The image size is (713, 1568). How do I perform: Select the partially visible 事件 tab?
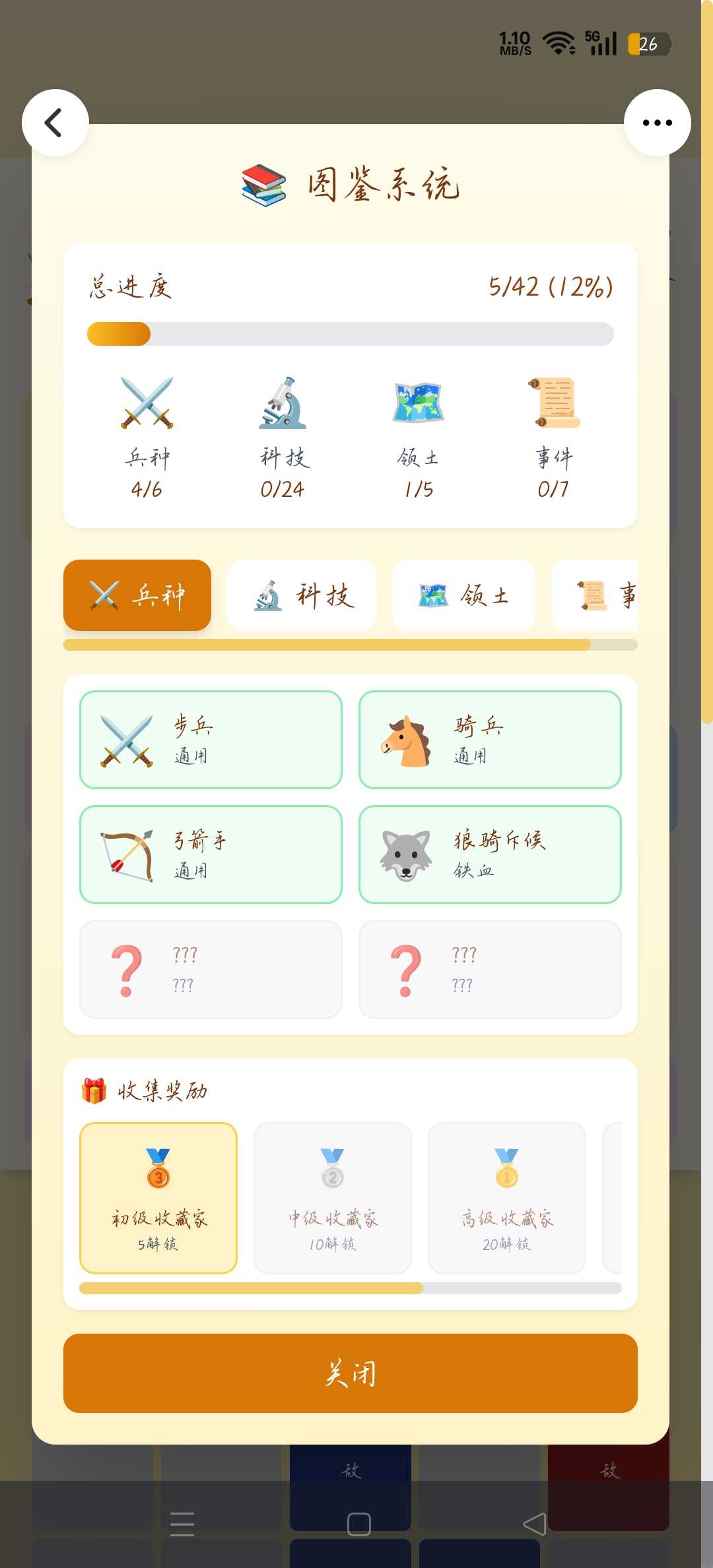coord(601,595)
